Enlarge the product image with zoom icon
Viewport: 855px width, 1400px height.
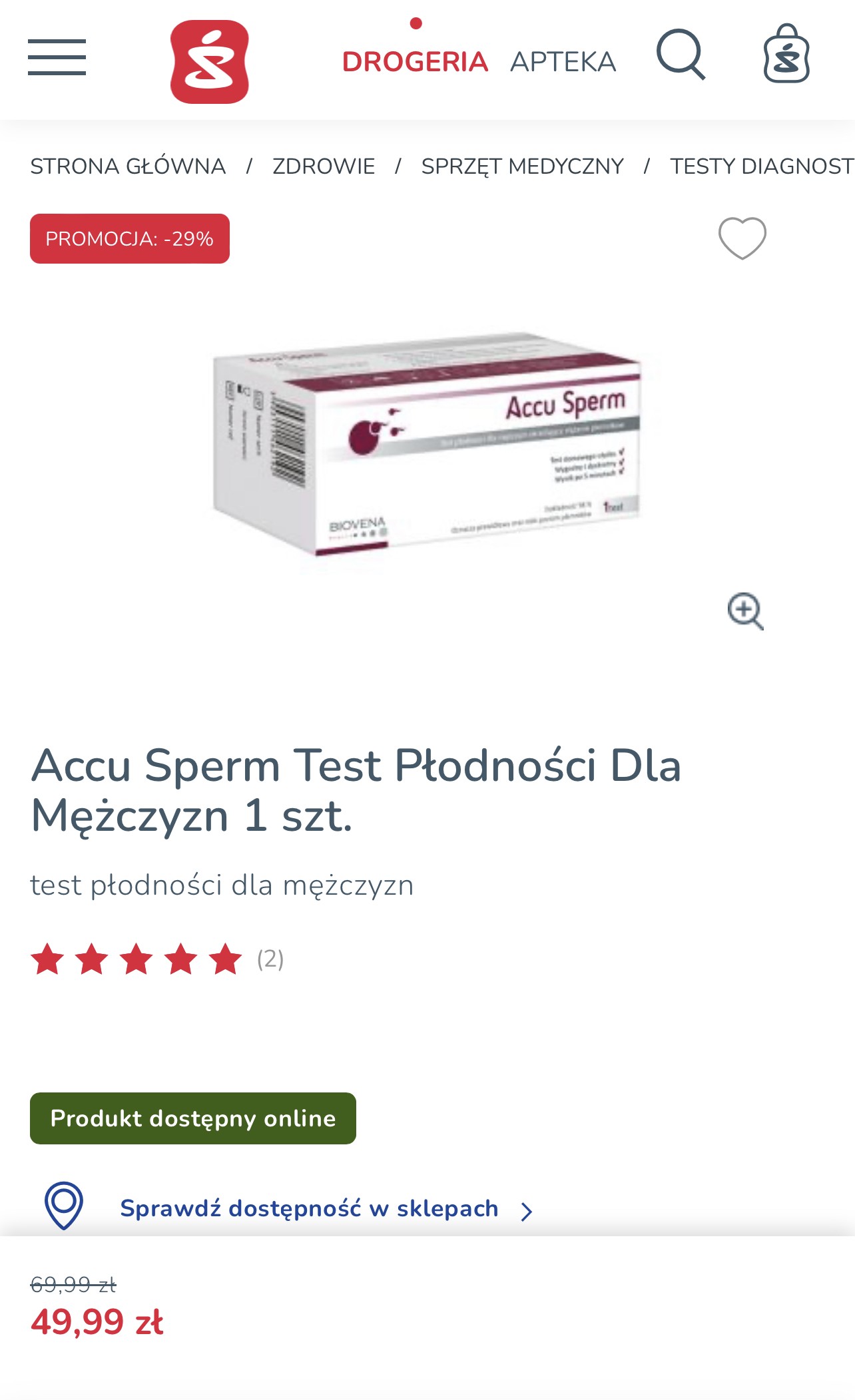click(x=745, y=610)
